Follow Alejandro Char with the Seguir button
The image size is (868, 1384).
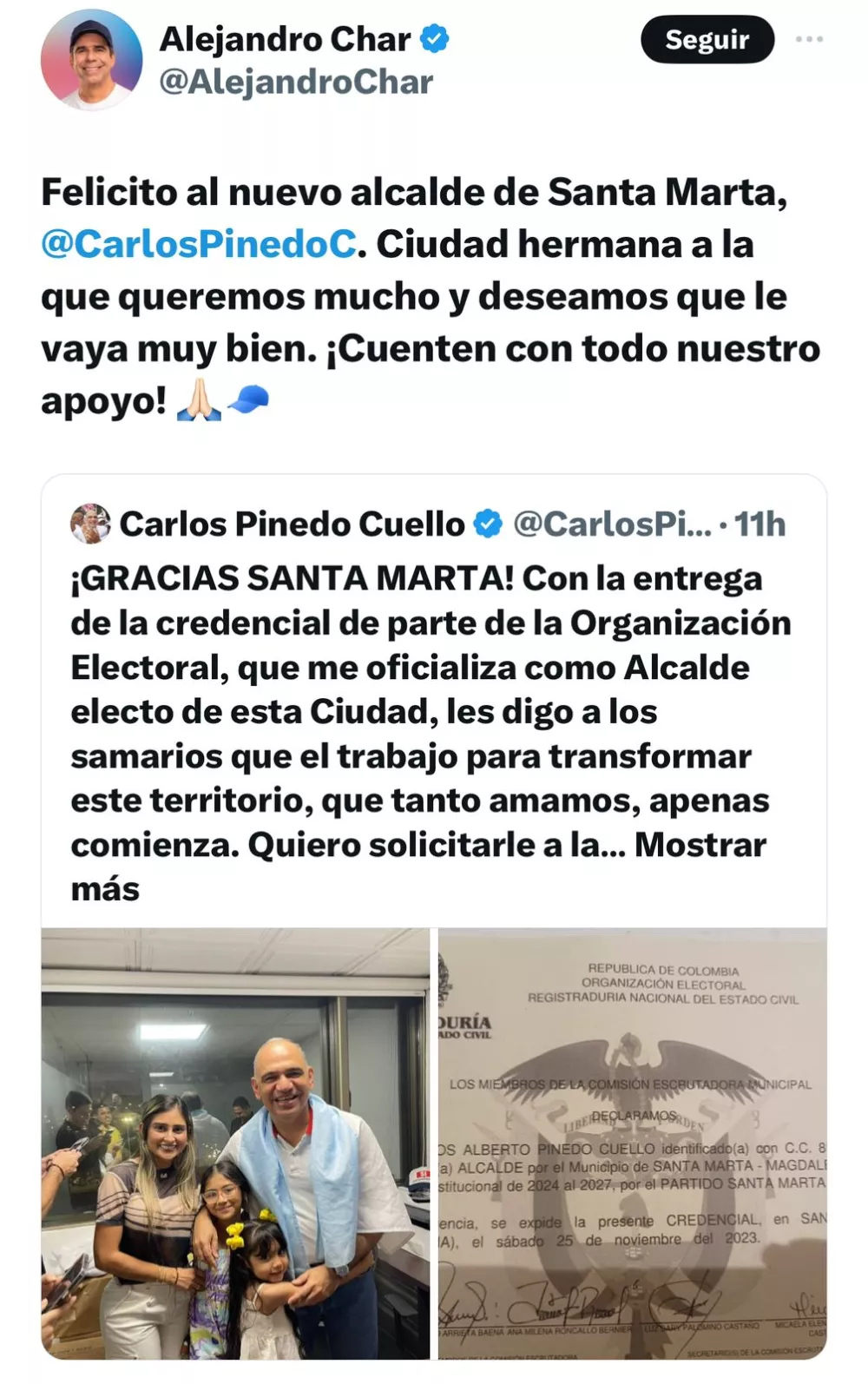pyautogui.click(x=707, y=40)
